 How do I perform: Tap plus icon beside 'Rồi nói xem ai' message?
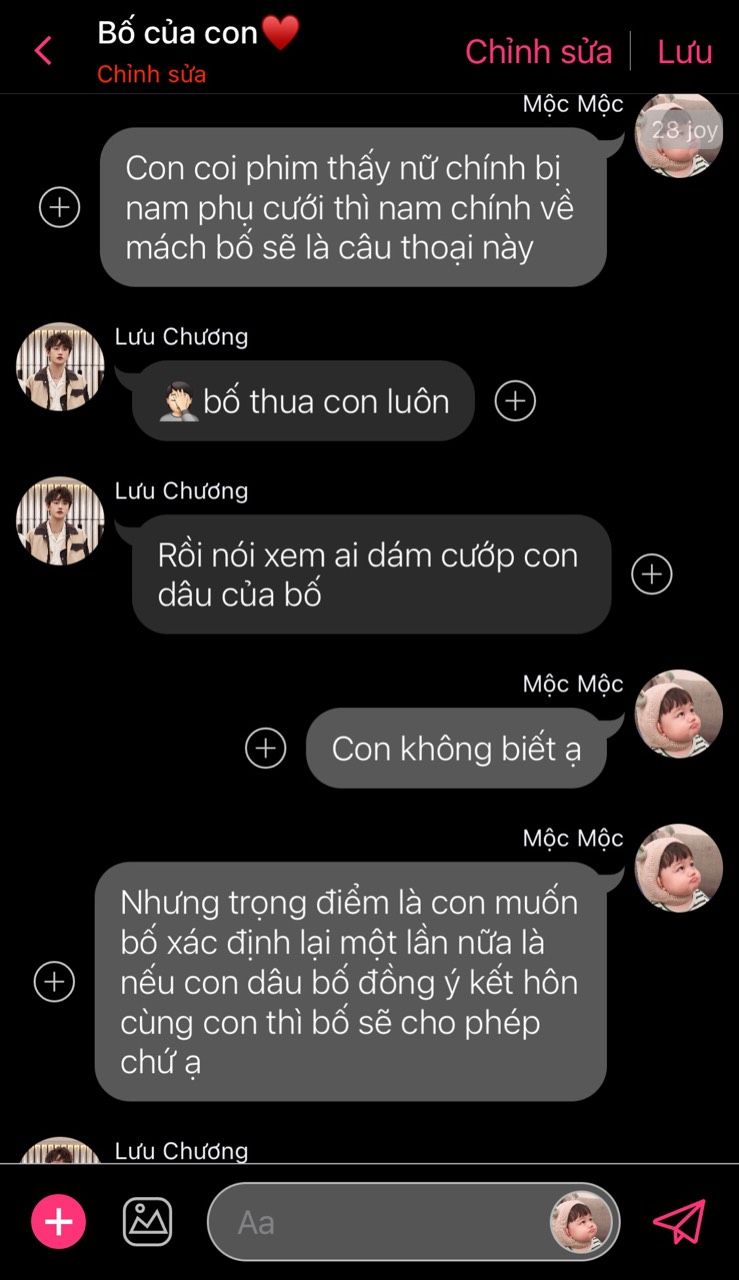(x=651, y=574)
